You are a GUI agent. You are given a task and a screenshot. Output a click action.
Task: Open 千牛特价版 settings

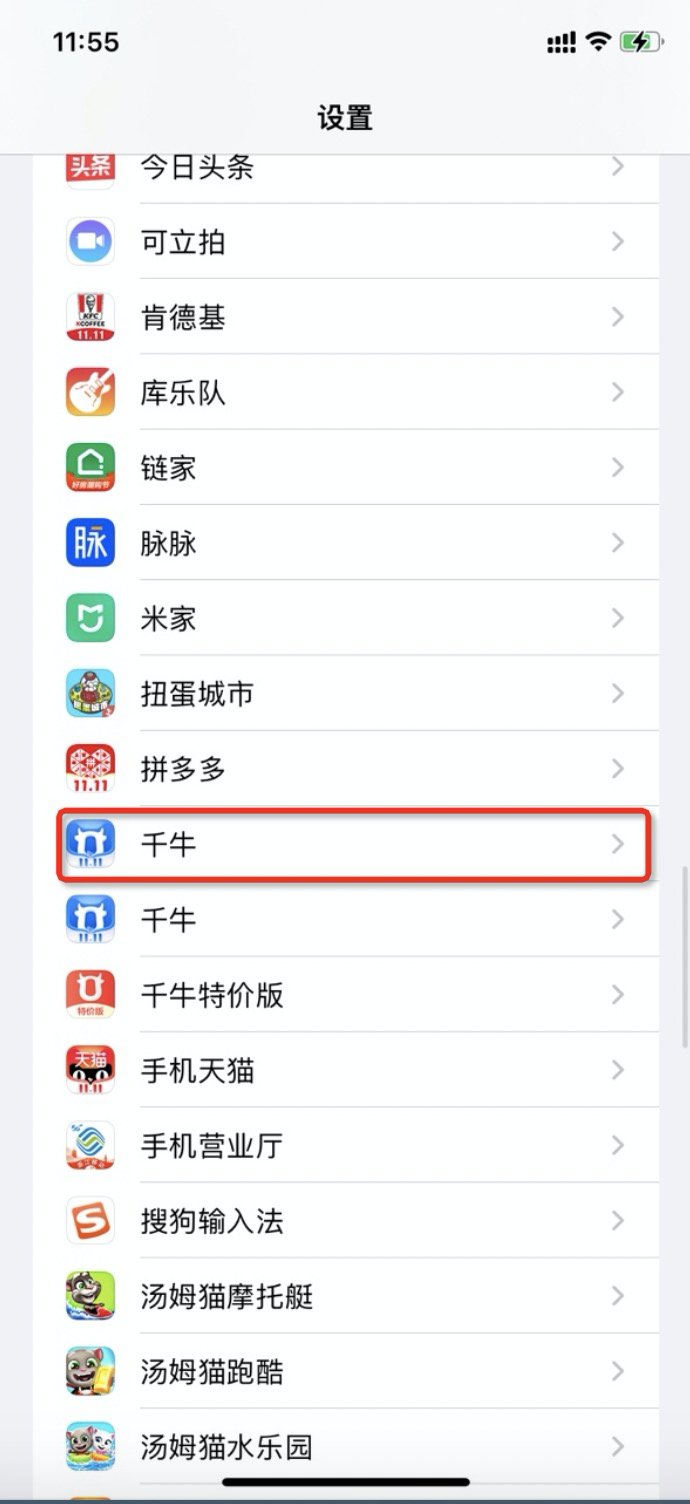pos(345,995)
